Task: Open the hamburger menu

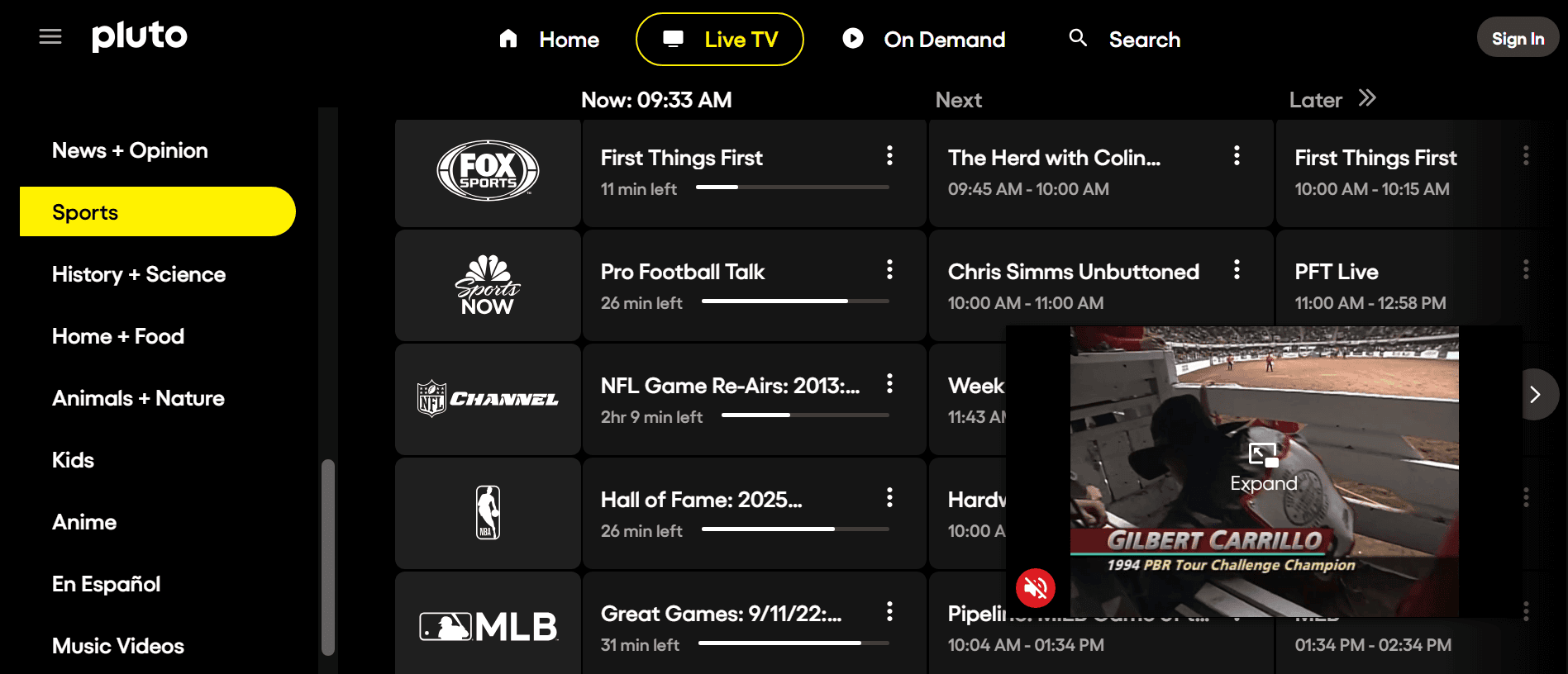Action: point(50,36)
